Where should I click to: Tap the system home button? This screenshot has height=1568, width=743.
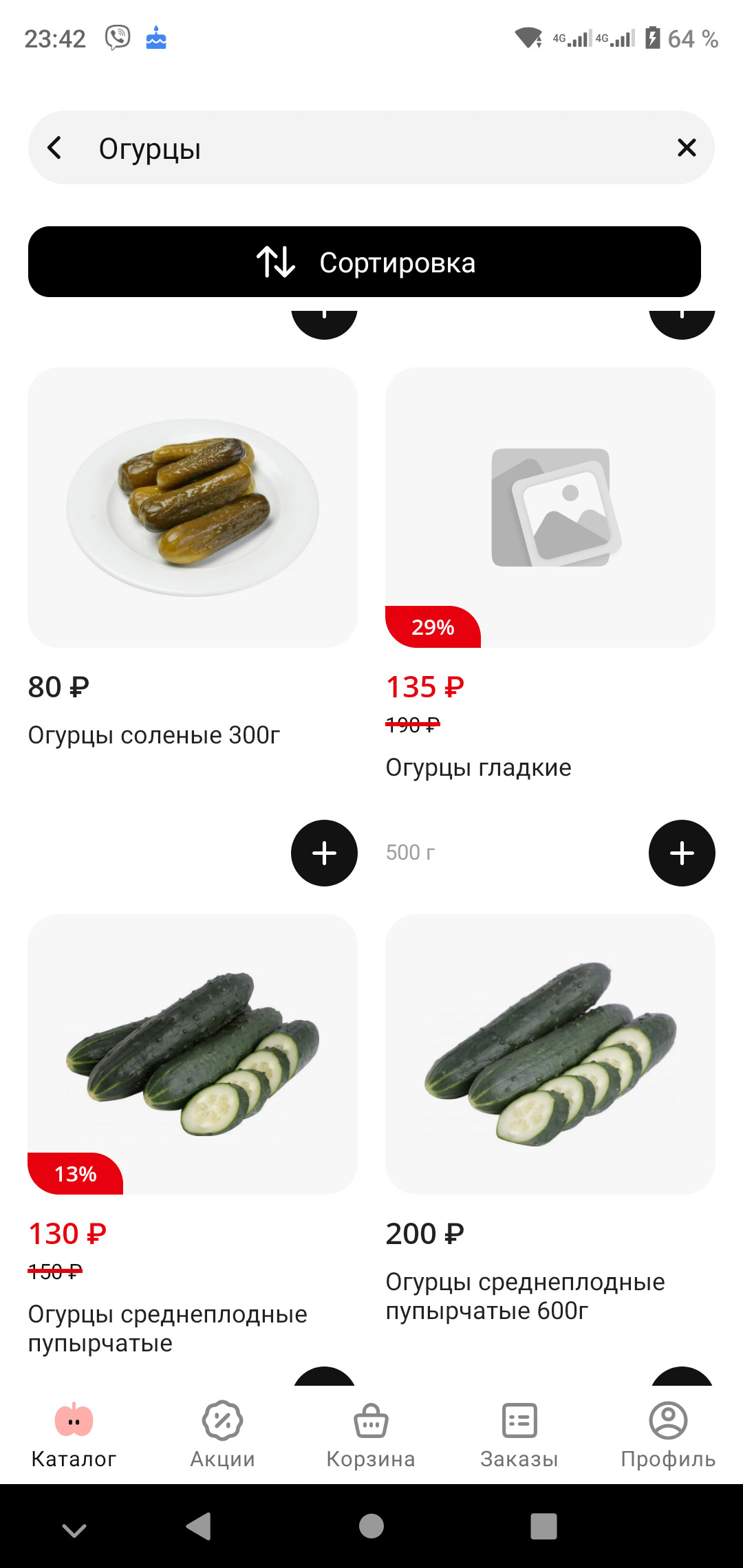point(371,1526)
